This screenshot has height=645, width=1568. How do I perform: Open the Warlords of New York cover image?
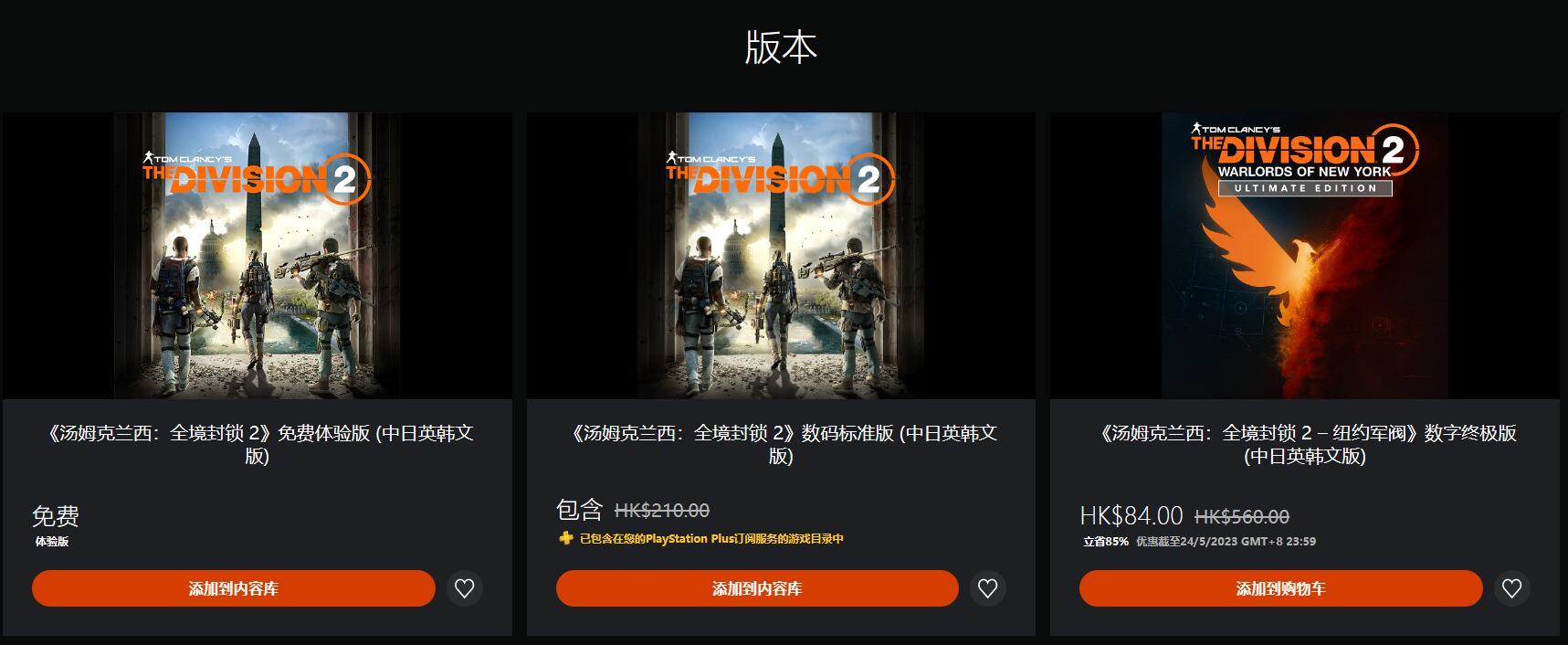coord(1304,256)
